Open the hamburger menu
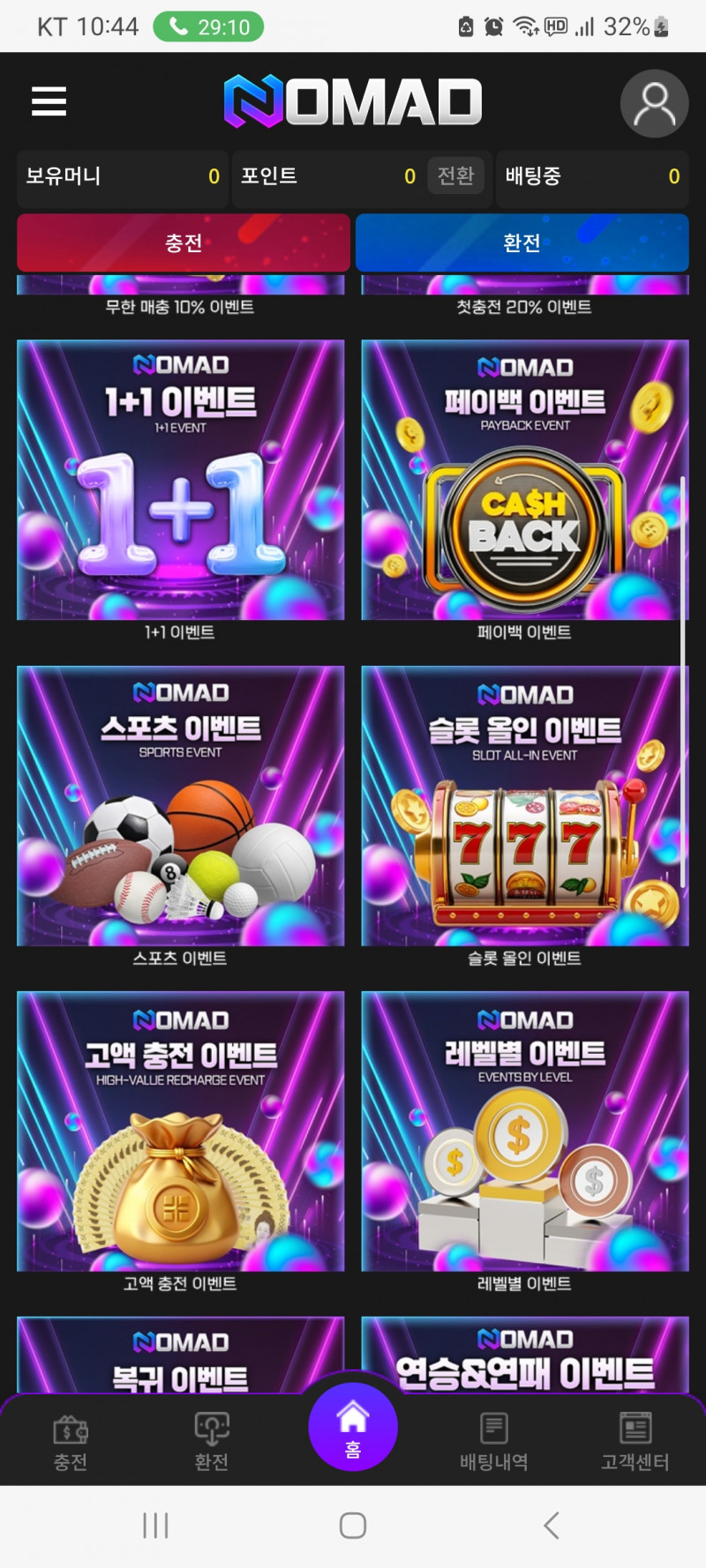The width and height of the screenshot is (706, 1568). coord(49,101)
